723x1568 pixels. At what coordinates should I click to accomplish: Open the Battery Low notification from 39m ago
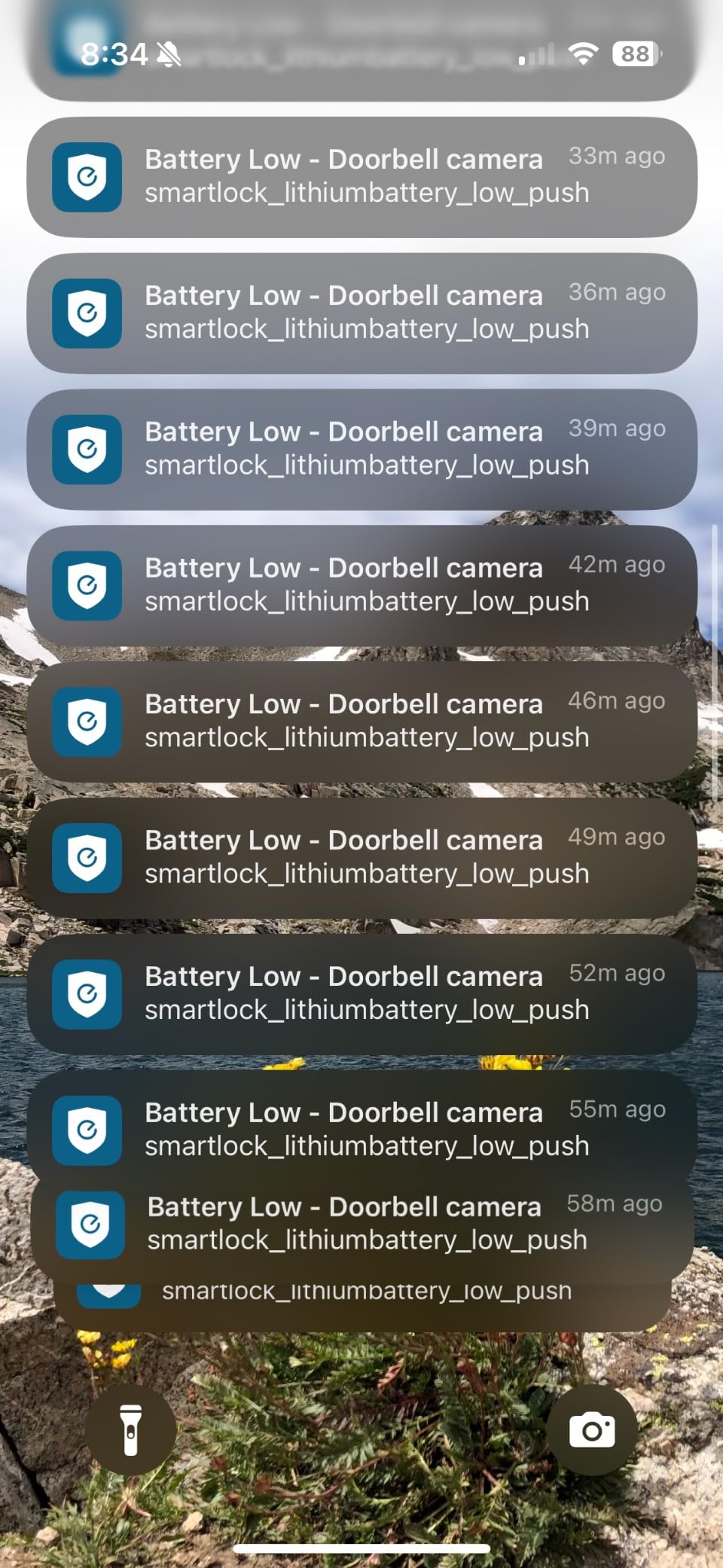(361, 450)
